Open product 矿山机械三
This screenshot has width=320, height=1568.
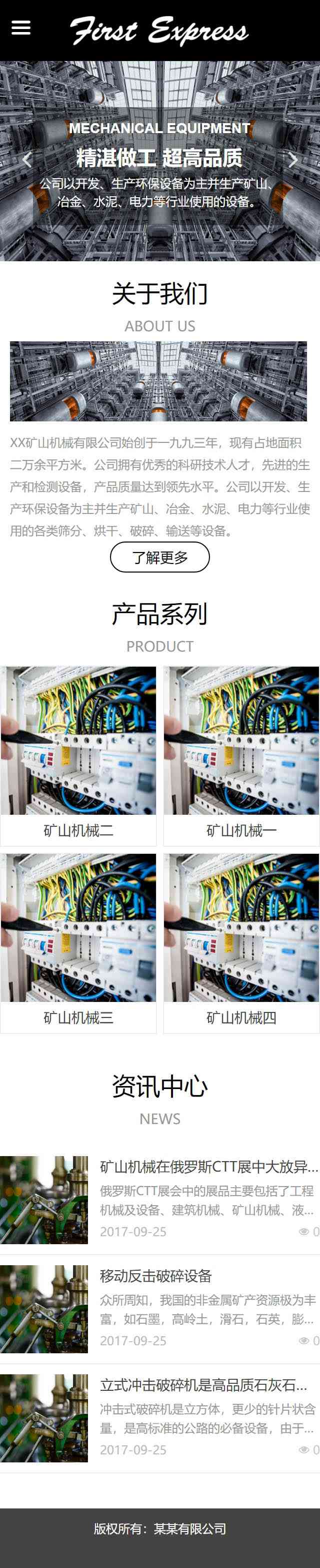tap(78, 942)
